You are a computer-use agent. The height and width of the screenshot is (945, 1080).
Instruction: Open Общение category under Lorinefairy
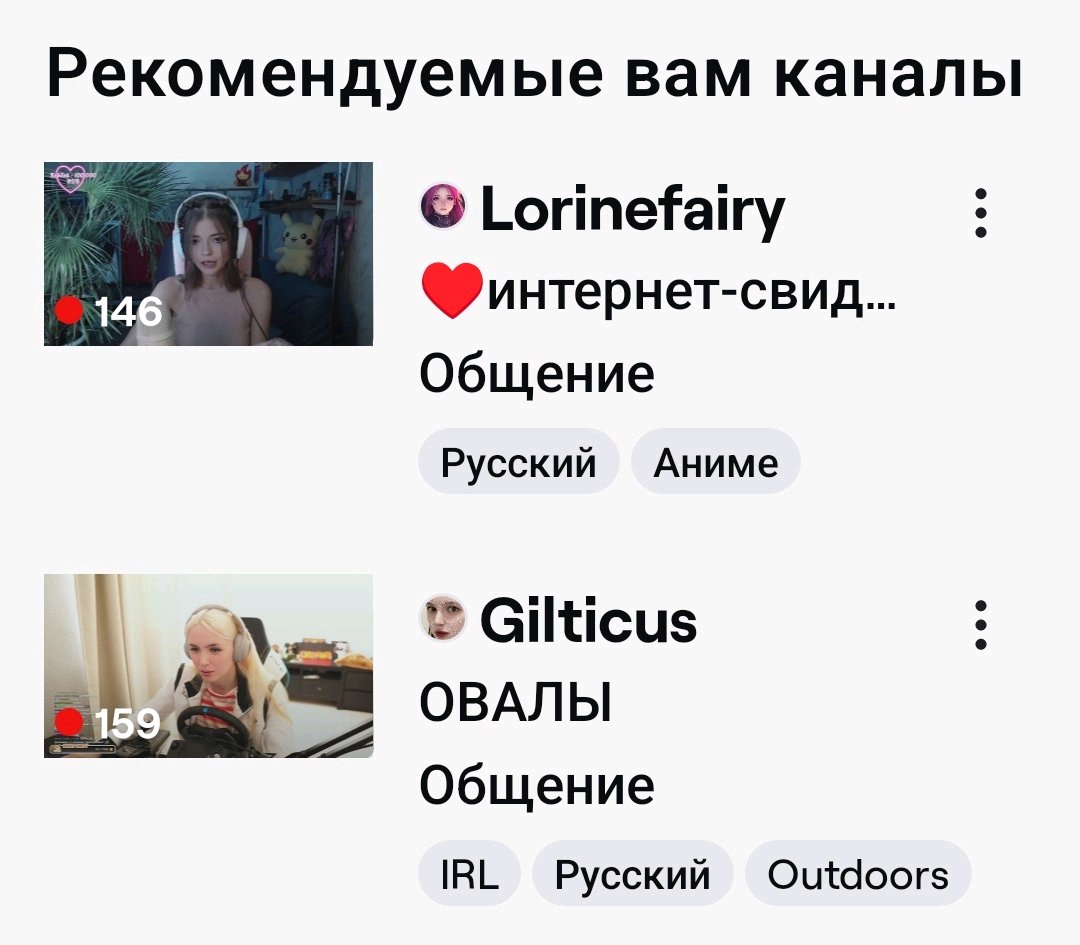(x=537, y=374)
